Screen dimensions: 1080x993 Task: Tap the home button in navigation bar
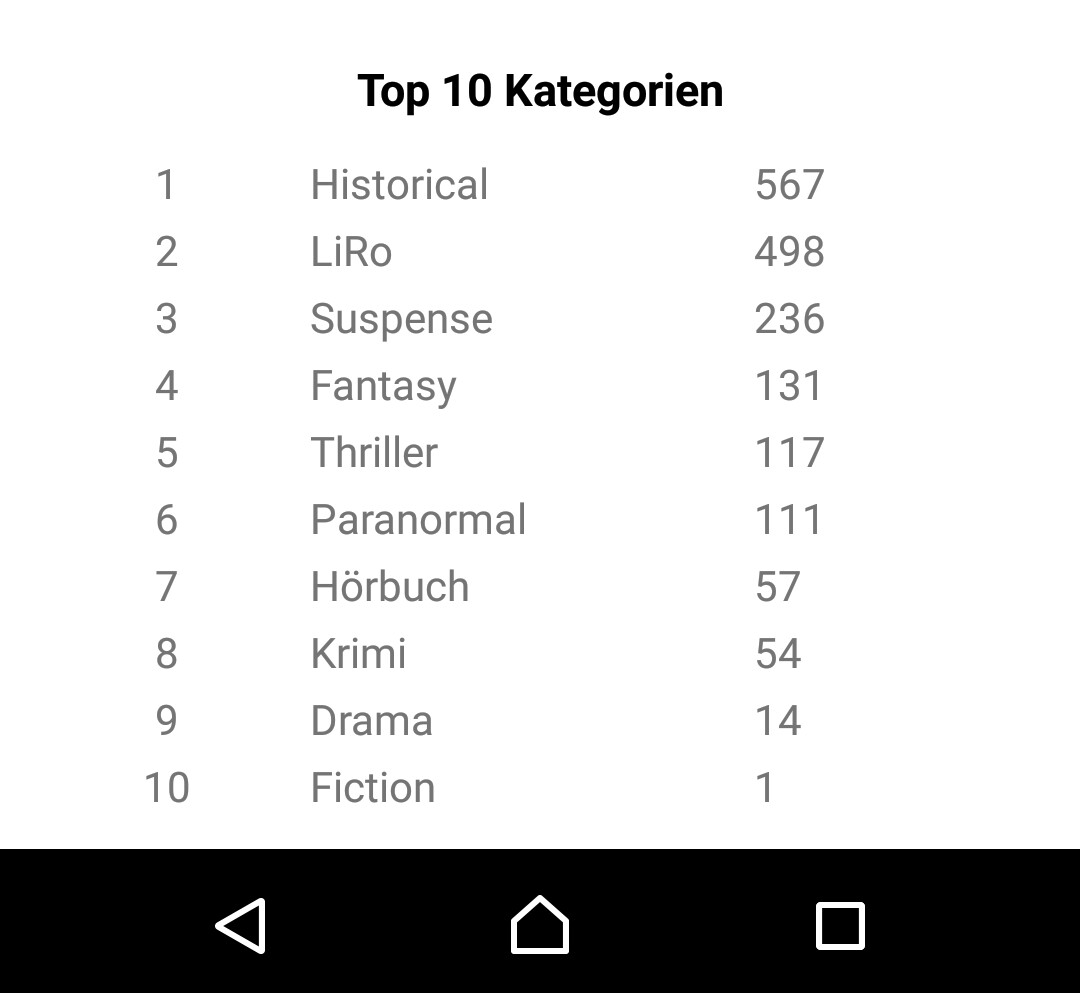540,925
